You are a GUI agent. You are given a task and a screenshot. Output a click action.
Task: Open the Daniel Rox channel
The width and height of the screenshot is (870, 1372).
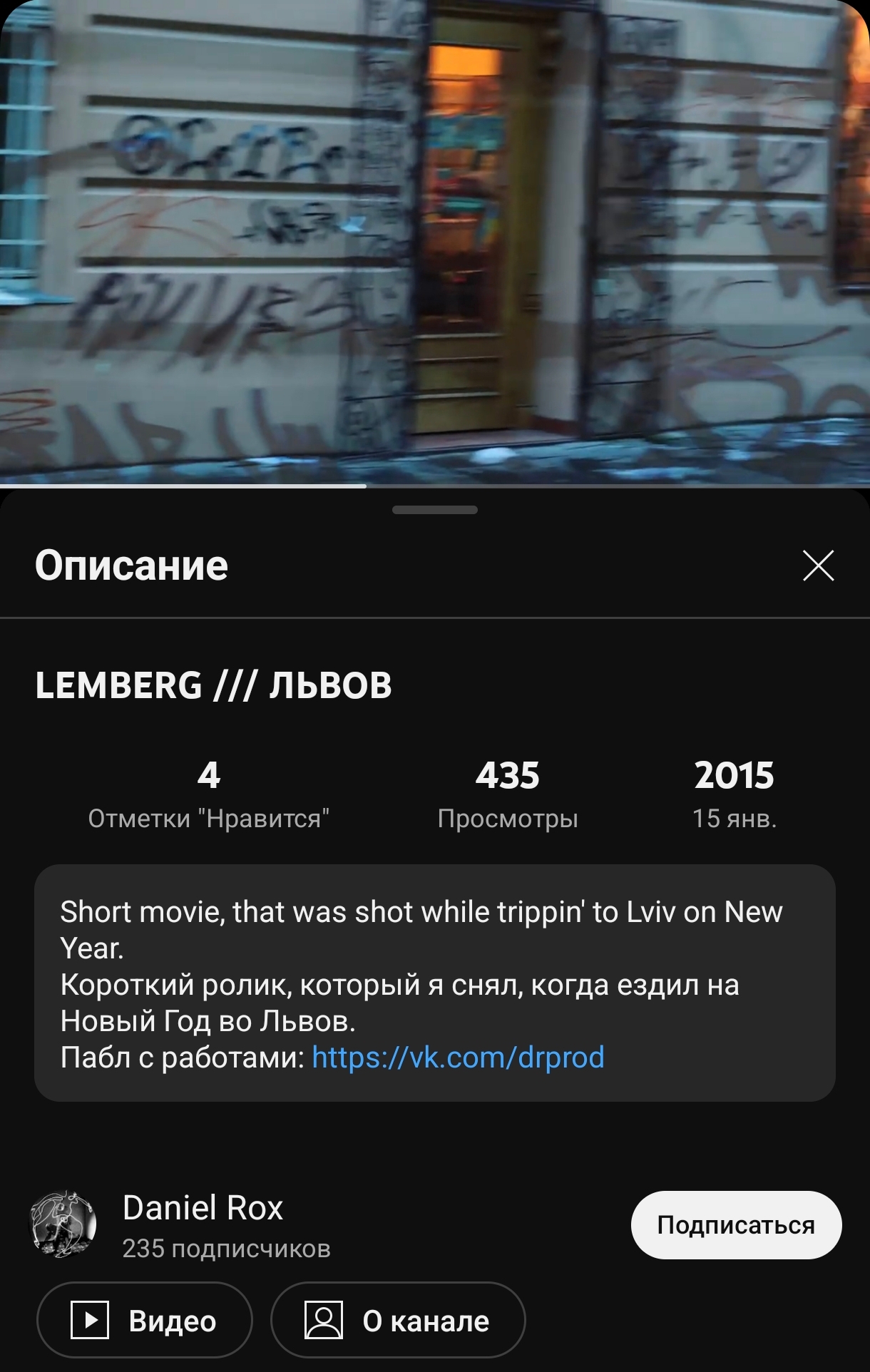point(203,1208)
